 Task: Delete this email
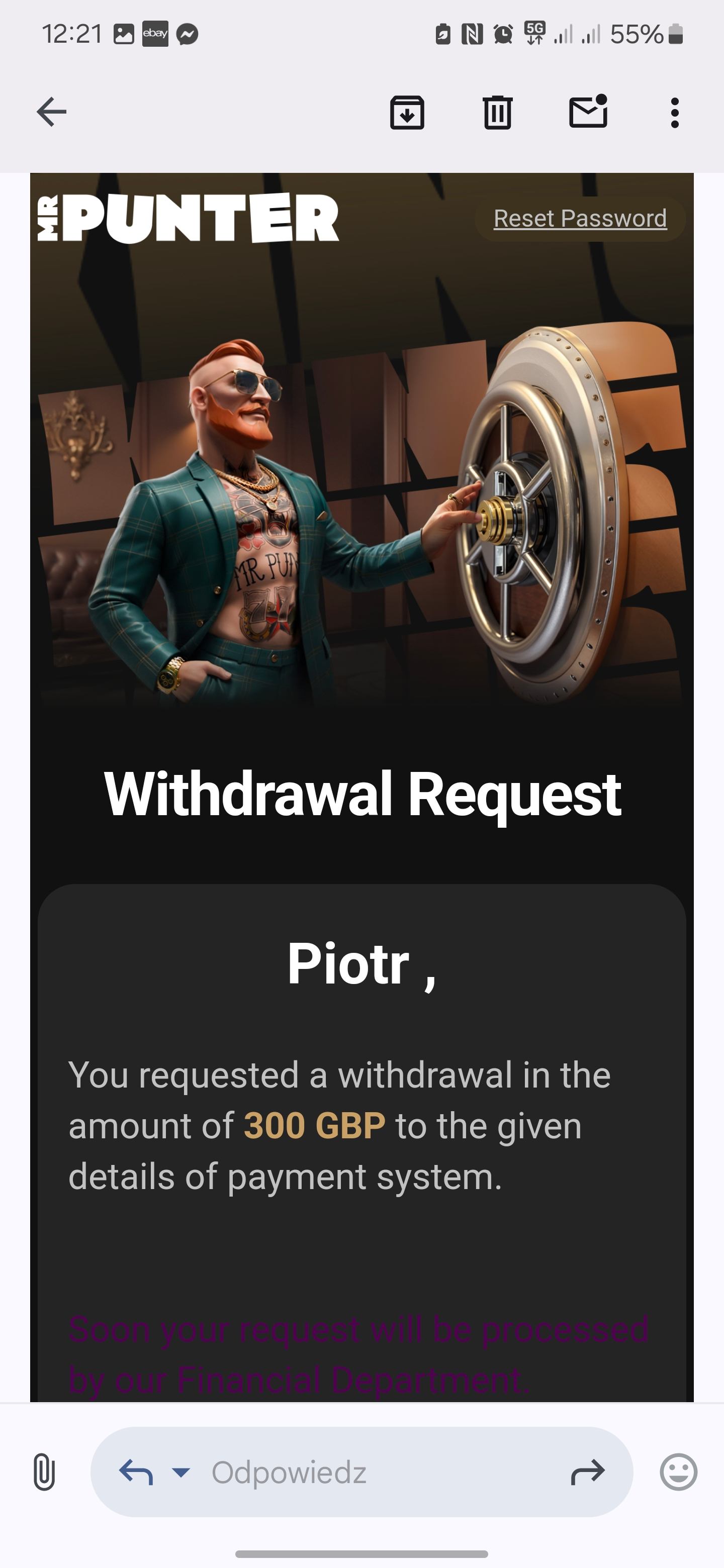coord(497,113)
